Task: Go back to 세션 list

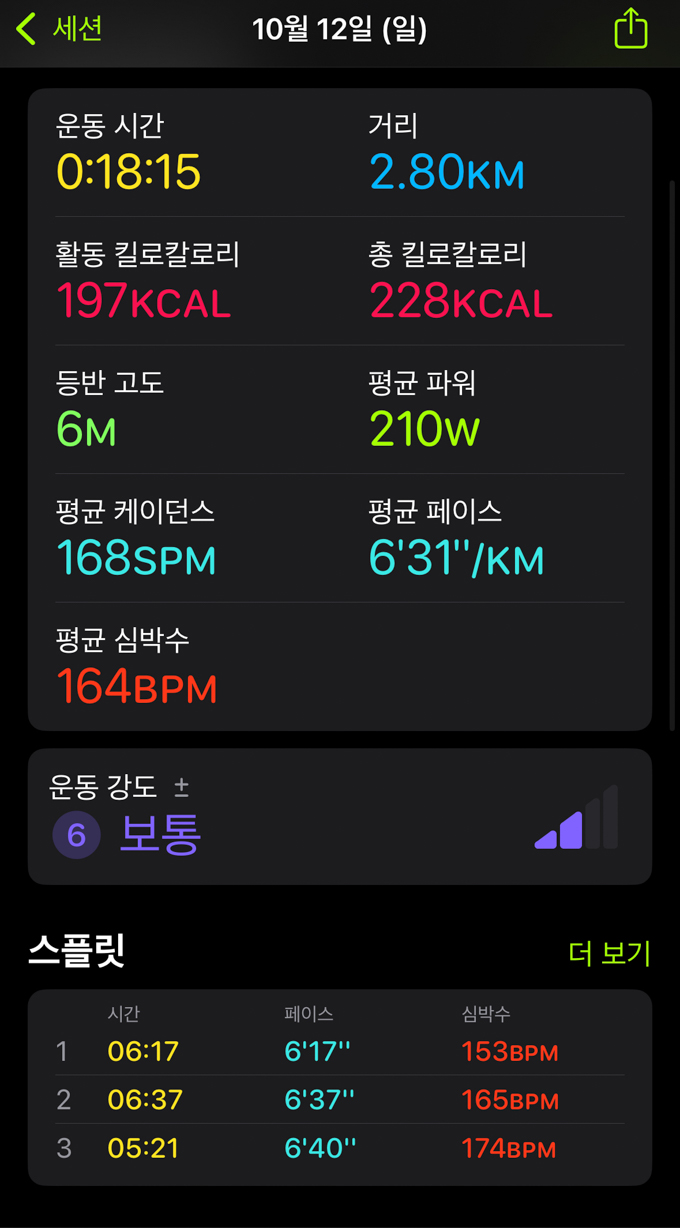Action: pyautogui.click(x=60, y=29)
